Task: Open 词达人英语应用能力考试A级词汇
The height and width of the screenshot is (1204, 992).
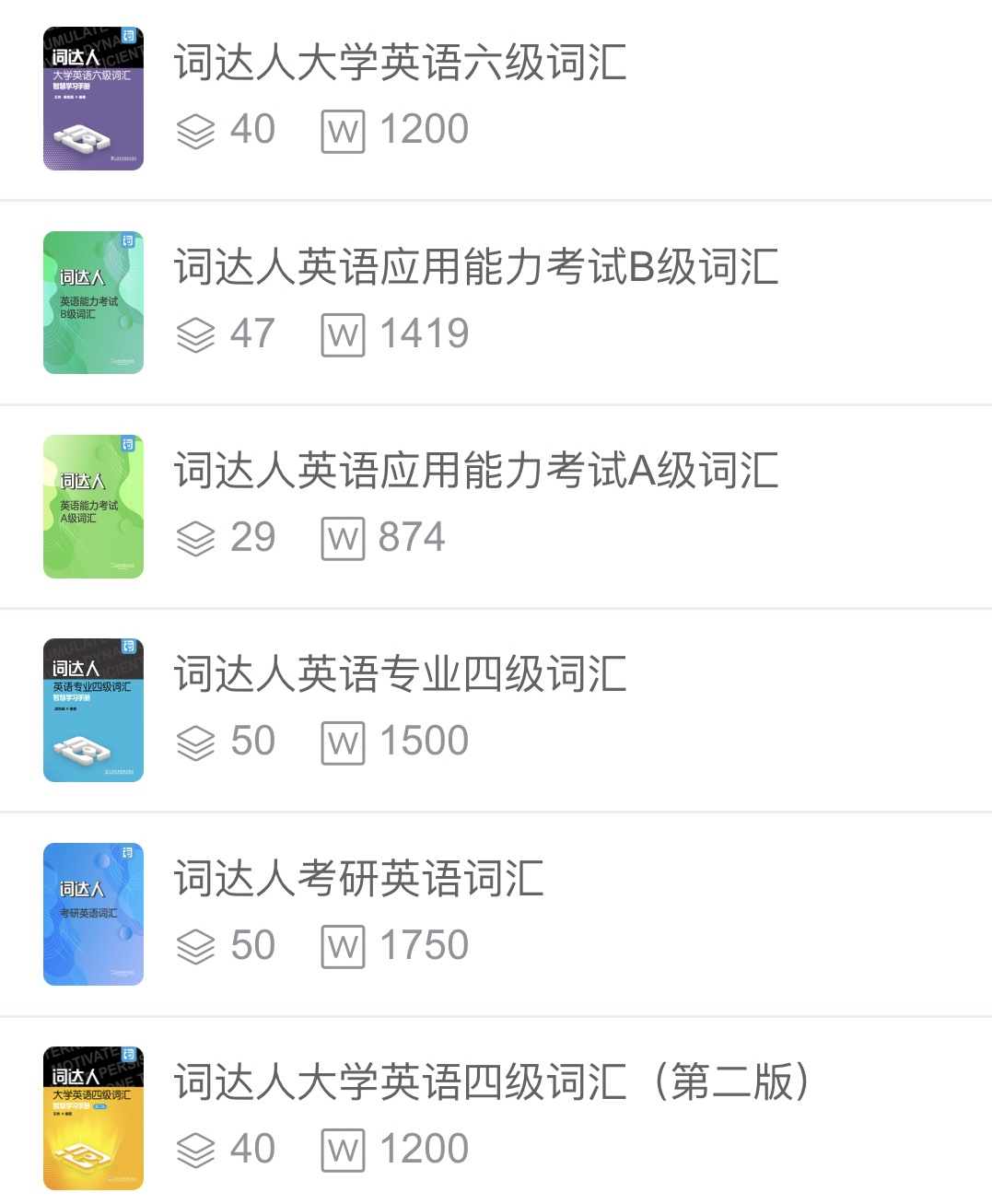Action: [475, 471]
